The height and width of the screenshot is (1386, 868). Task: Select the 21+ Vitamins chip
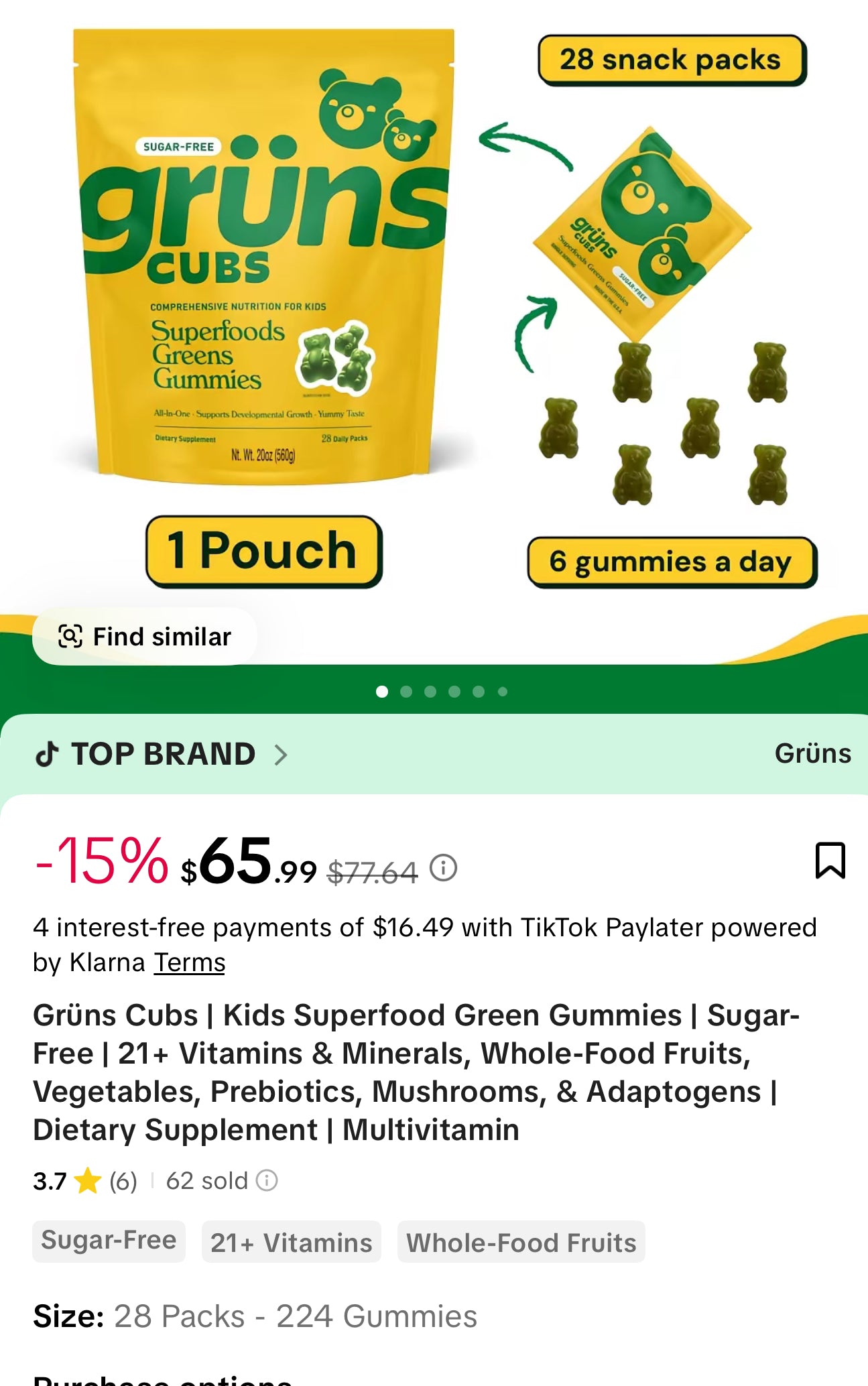[x=291, y=1243]
